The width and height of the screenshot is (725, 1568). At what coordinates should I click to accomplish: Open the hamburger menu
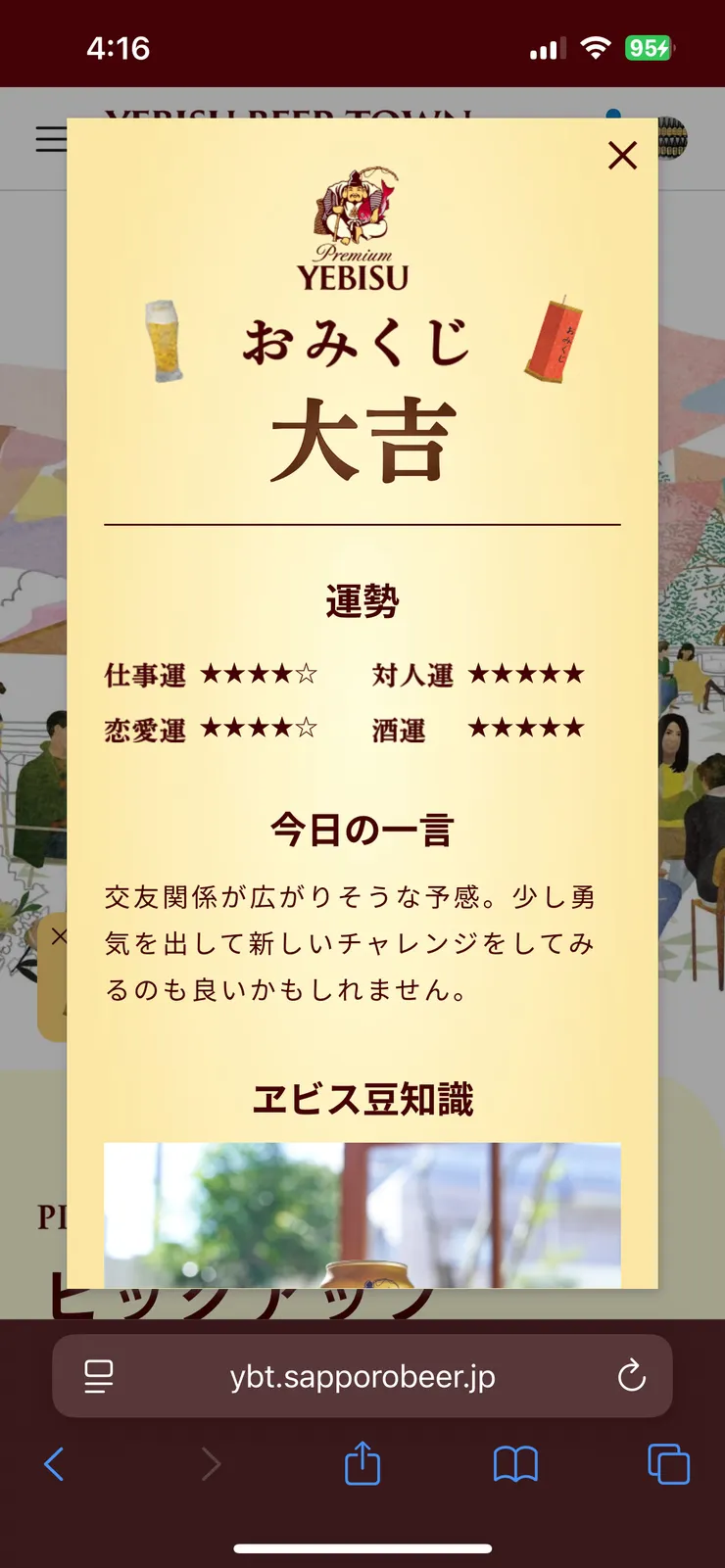click(x=51, y=139)
